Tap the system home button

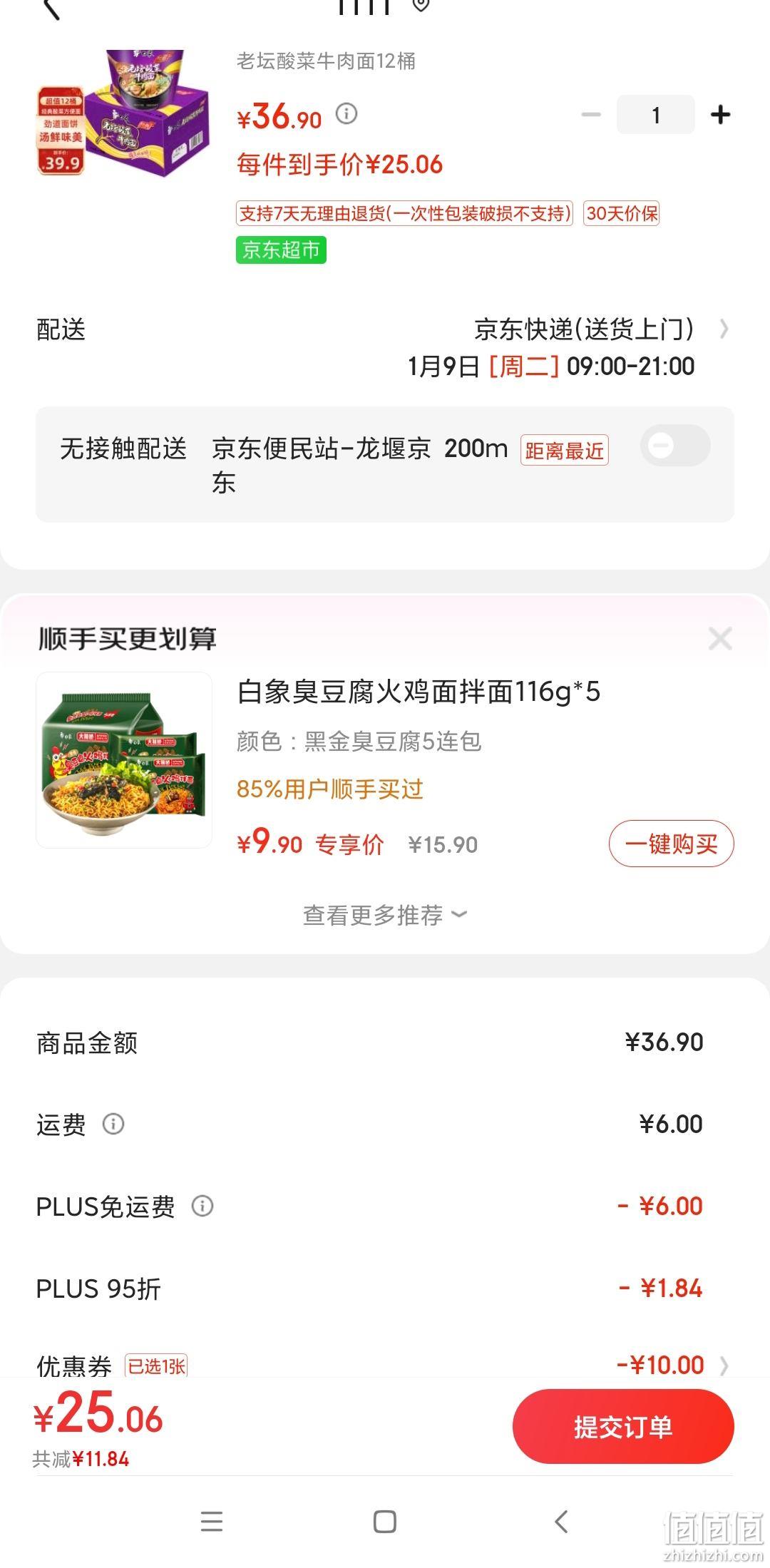pos(385,1522)
